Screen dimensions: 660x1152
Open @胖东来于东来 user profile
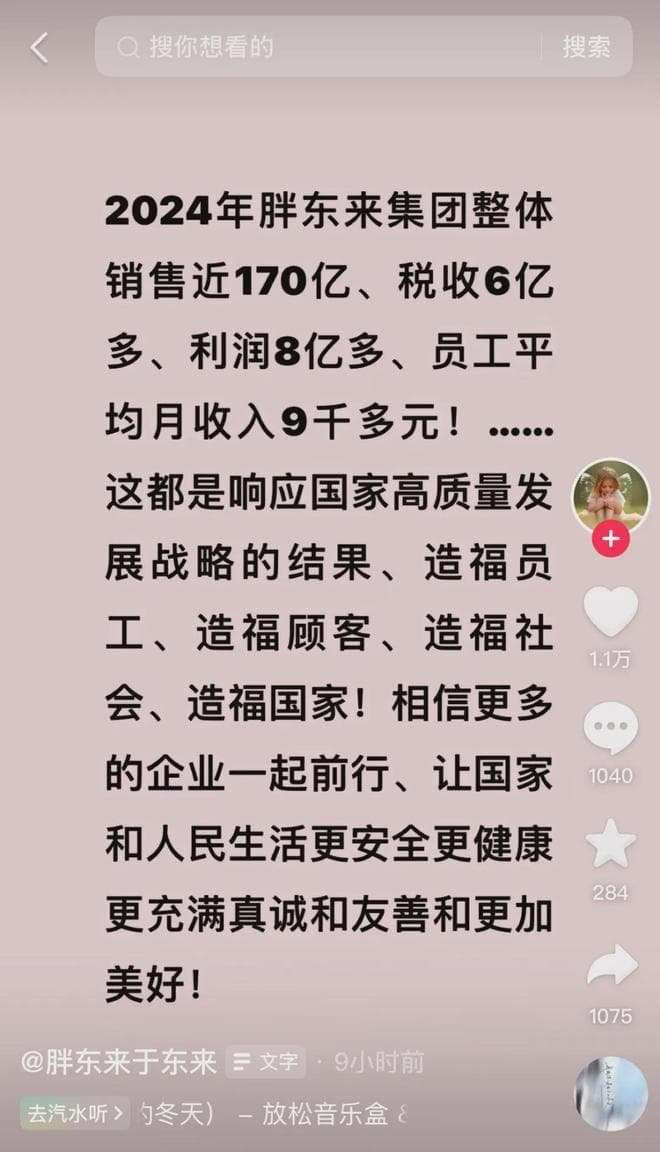click(x=119, y=1062)
